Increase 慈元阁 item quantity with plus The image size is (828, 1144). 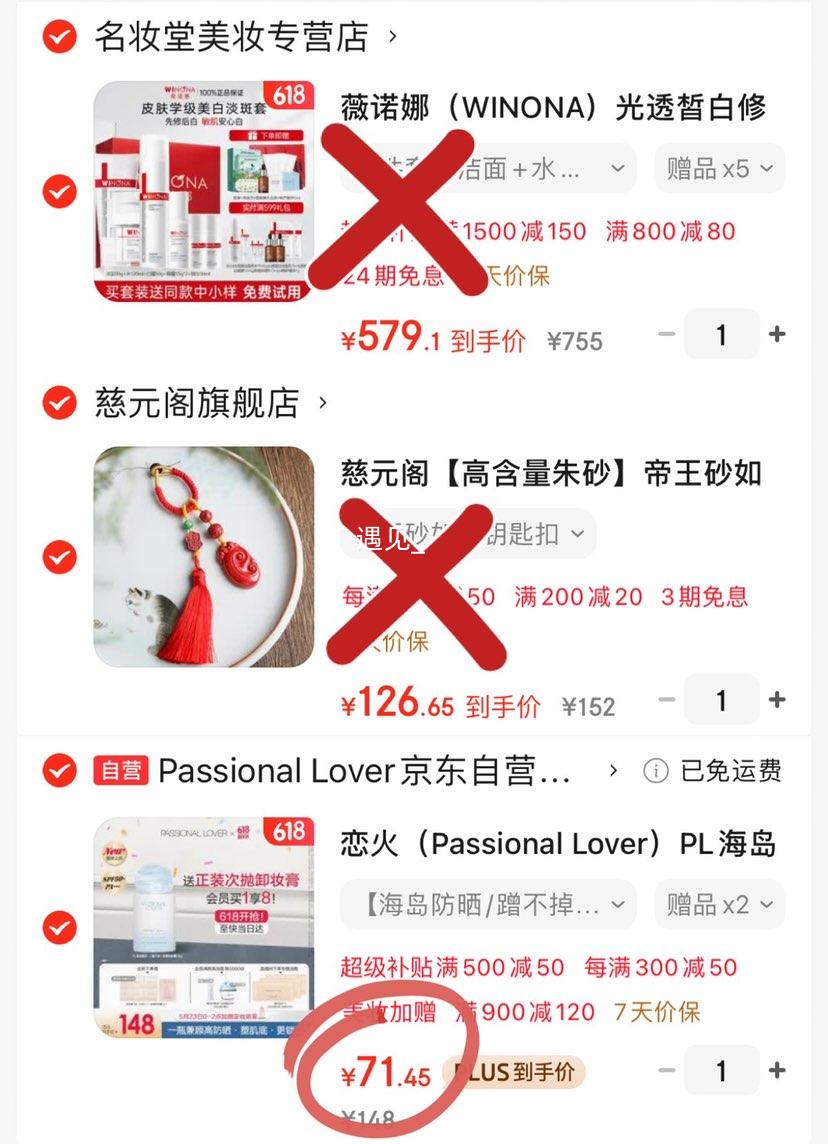click(777, 701)
